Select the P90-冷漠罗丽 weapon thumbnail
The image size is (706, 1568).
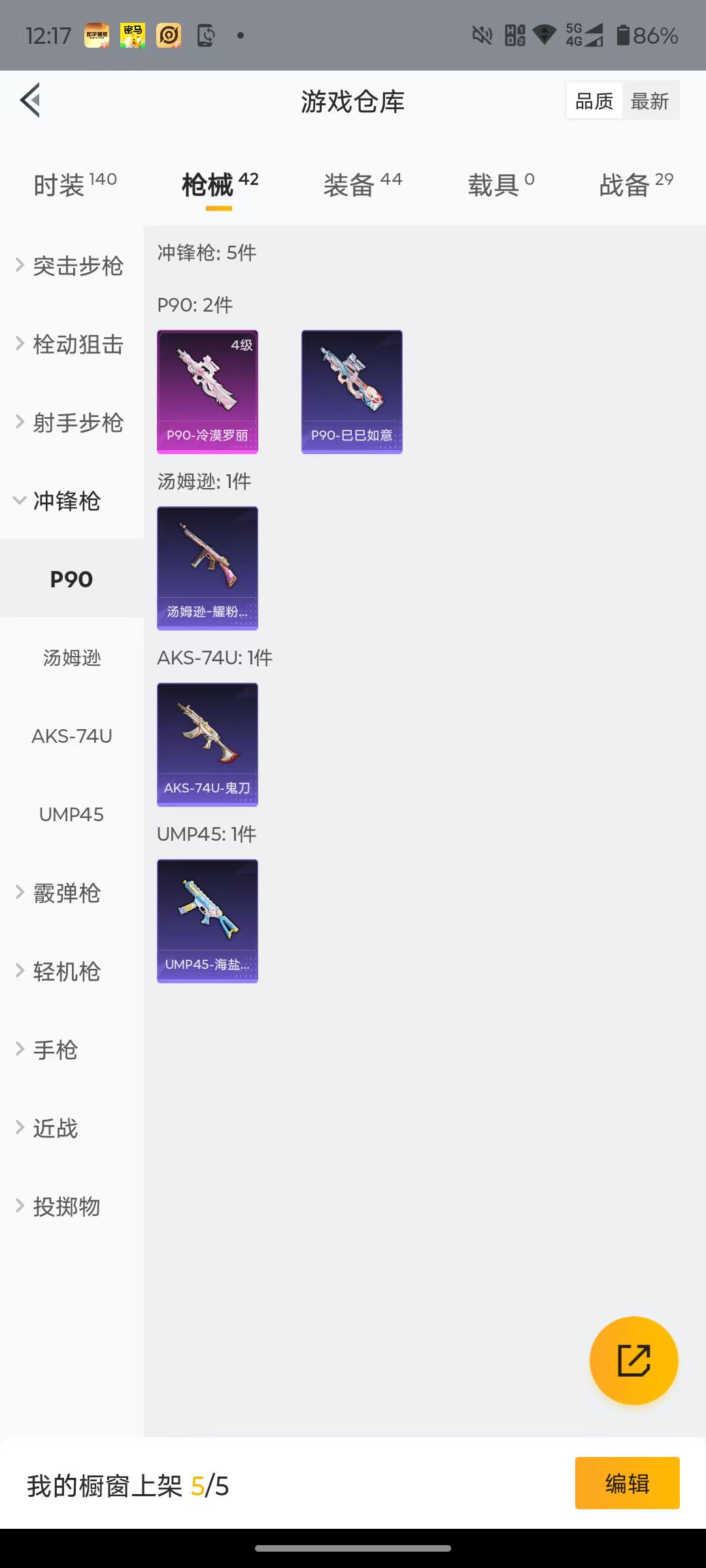coord(207,391)
